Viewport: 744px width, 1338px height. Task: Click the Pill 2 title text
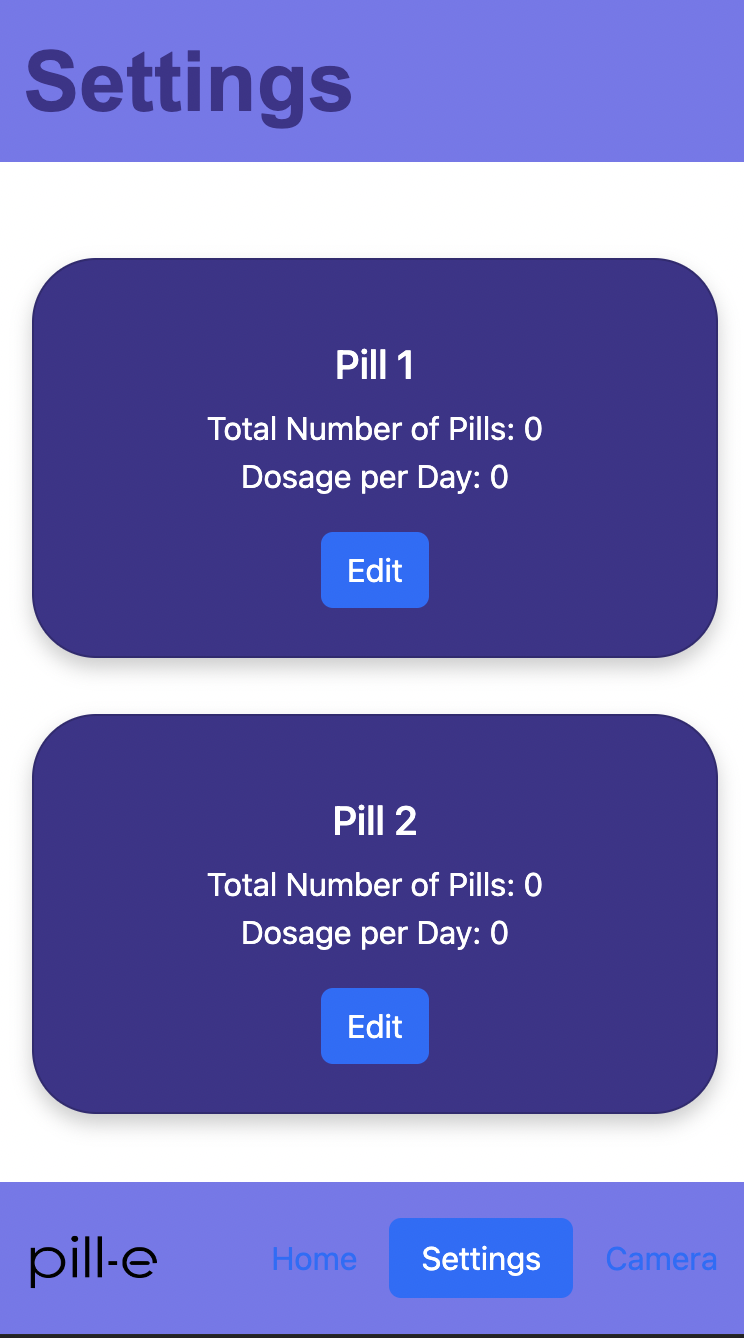click(375, 820)
